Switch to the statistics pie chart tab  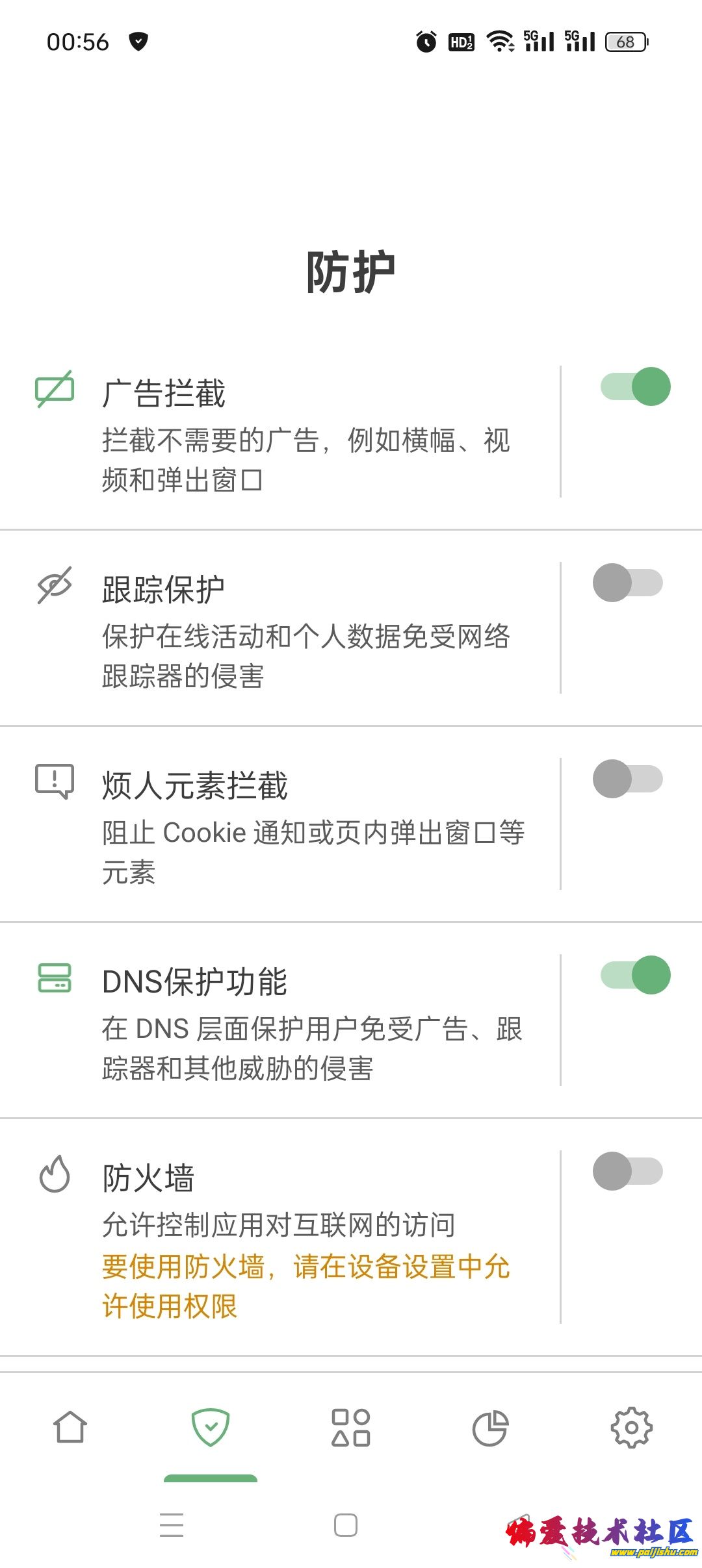coord(491,1428)
